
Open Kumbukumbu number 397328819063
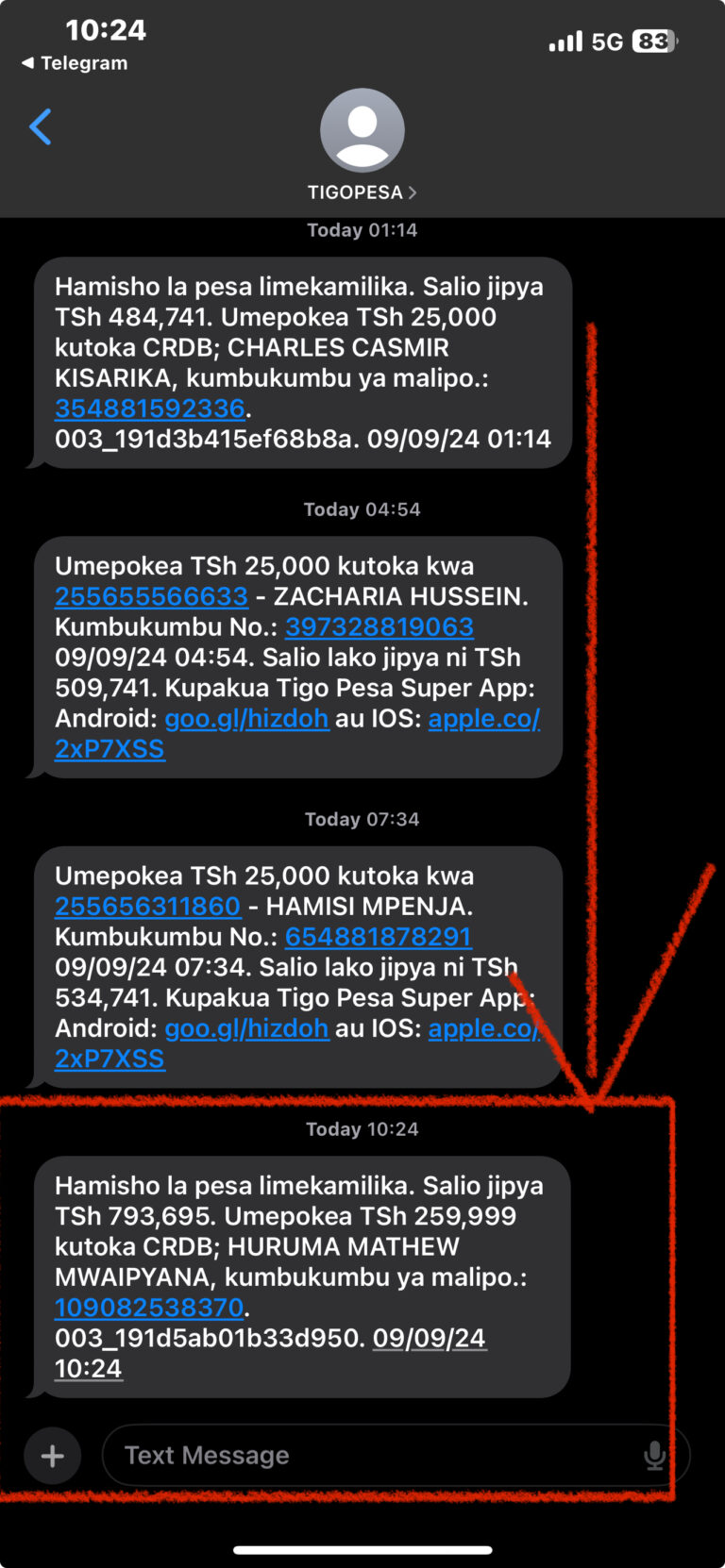(x=379, y=627)
